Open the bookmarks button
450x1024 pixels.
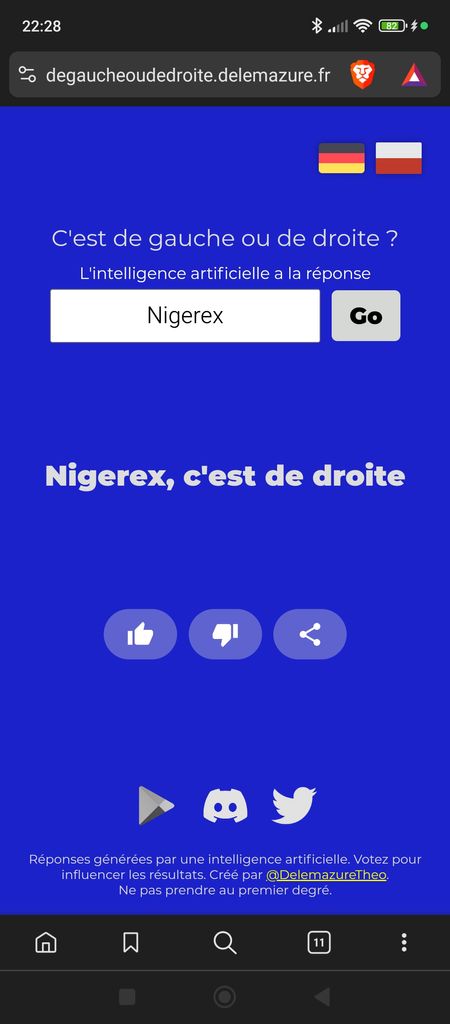coord(131,942)
